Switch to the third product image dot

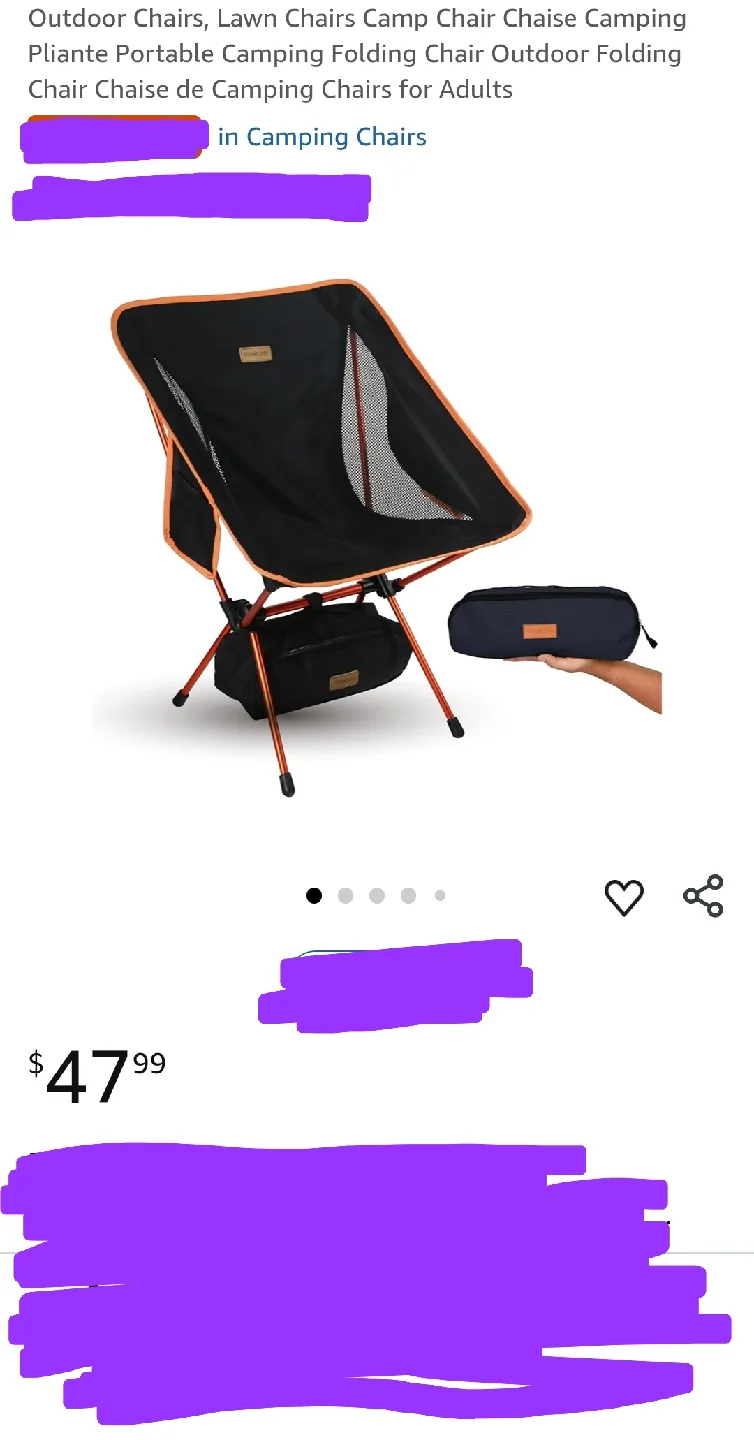click(x=377, y=895)
